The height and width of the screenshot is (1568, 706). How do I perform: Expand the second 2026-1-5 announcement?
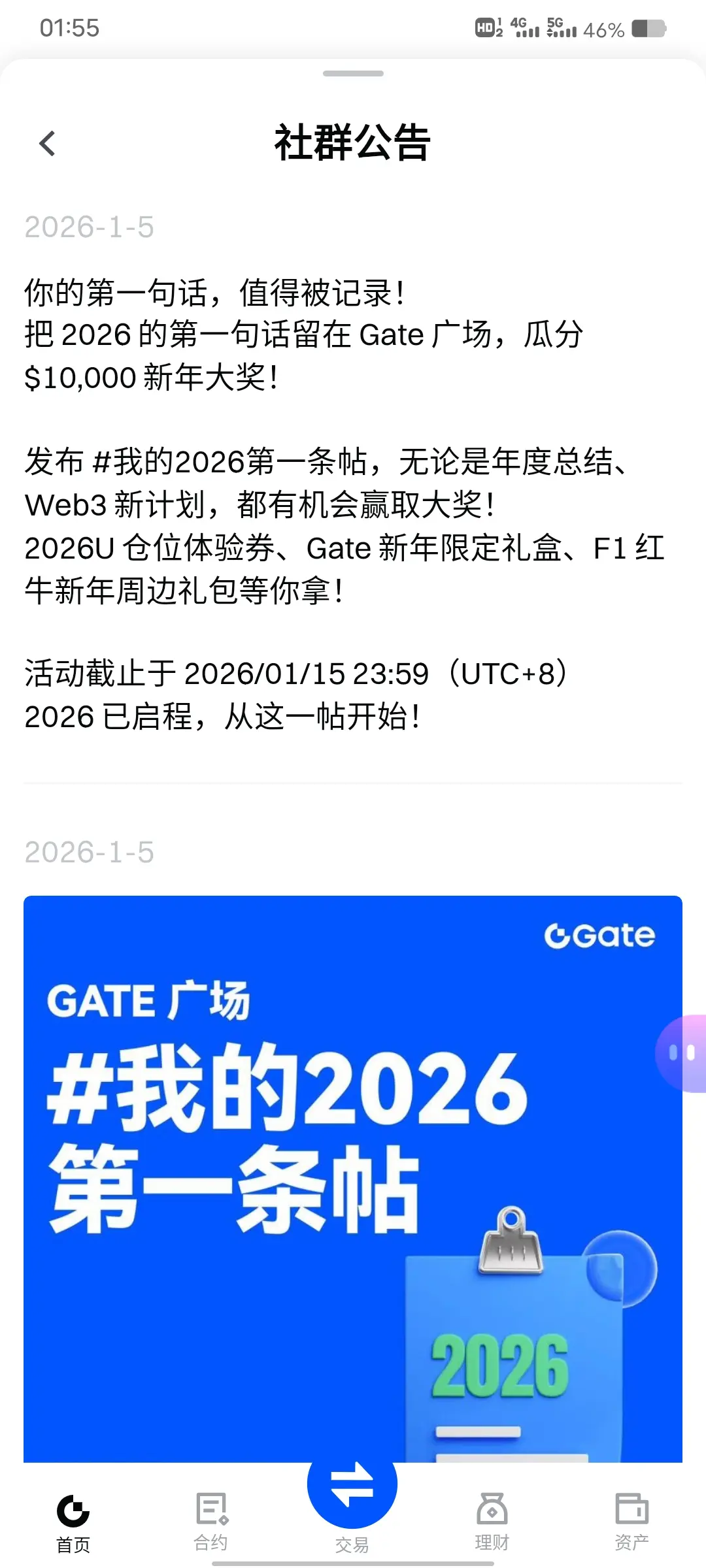tap(90, 852)
